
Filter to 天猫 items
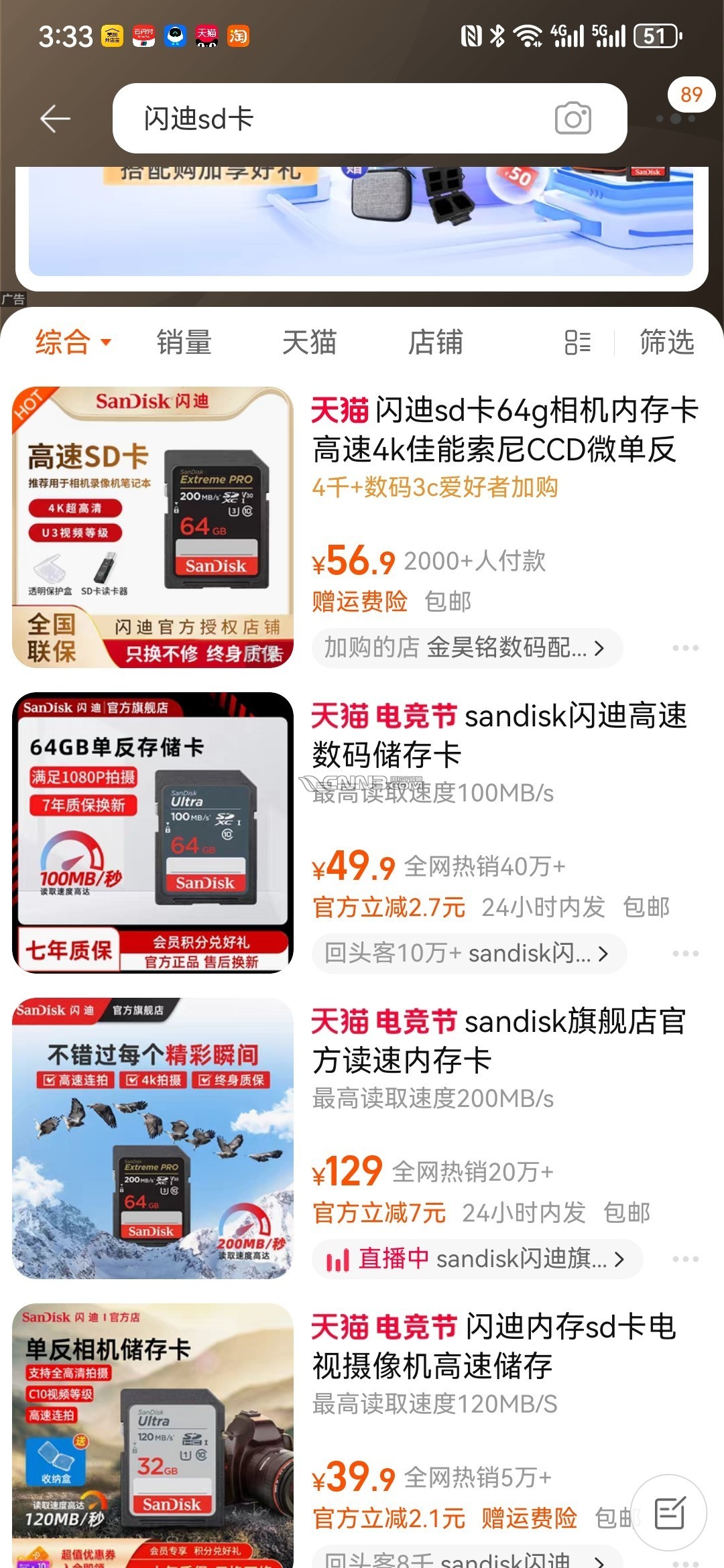(309, 342)
